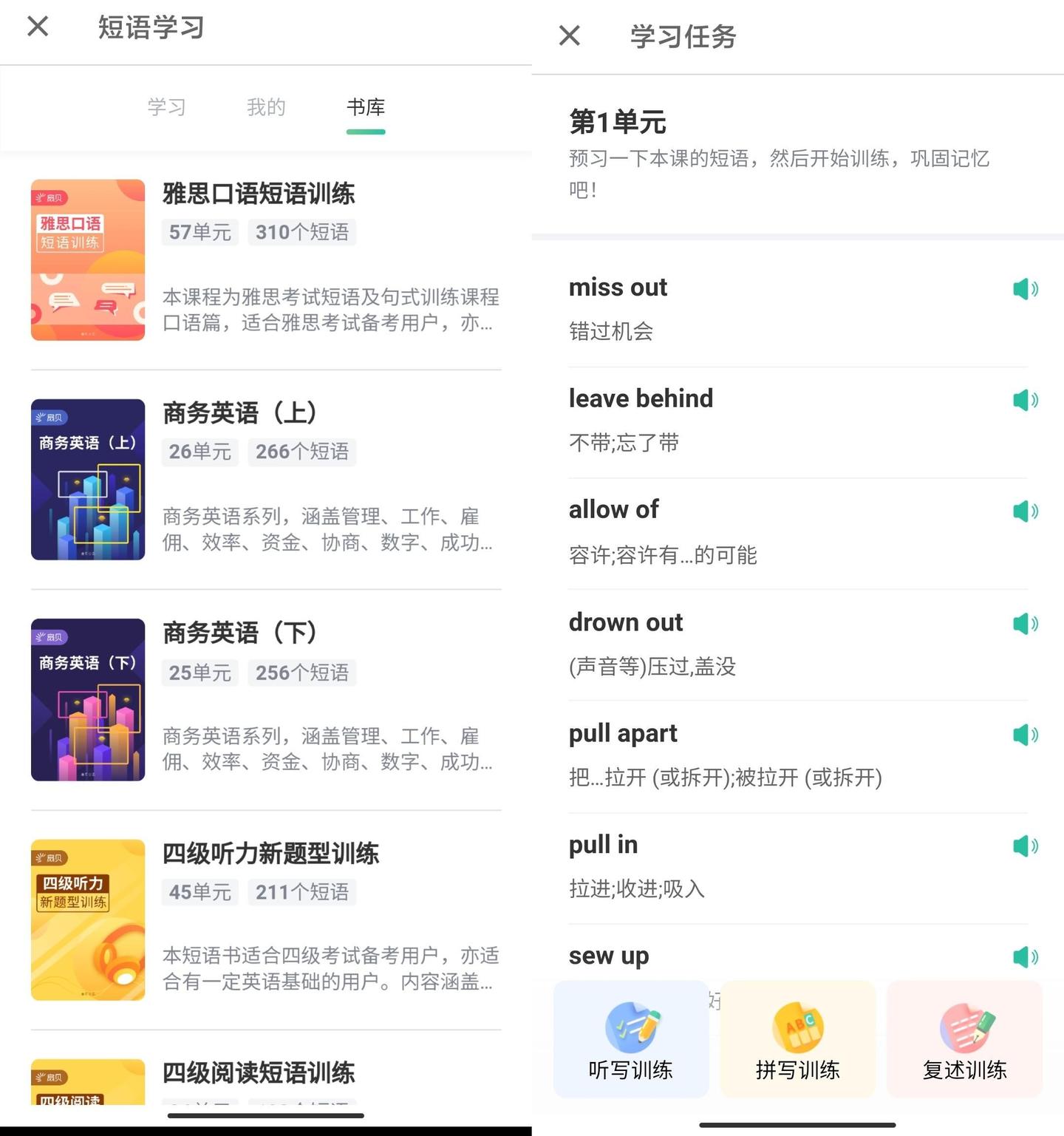Screen dimensions: 1064x1136
Task: Open 拼写训练 (spelling training)
Action: click(x=797, y=1038)
